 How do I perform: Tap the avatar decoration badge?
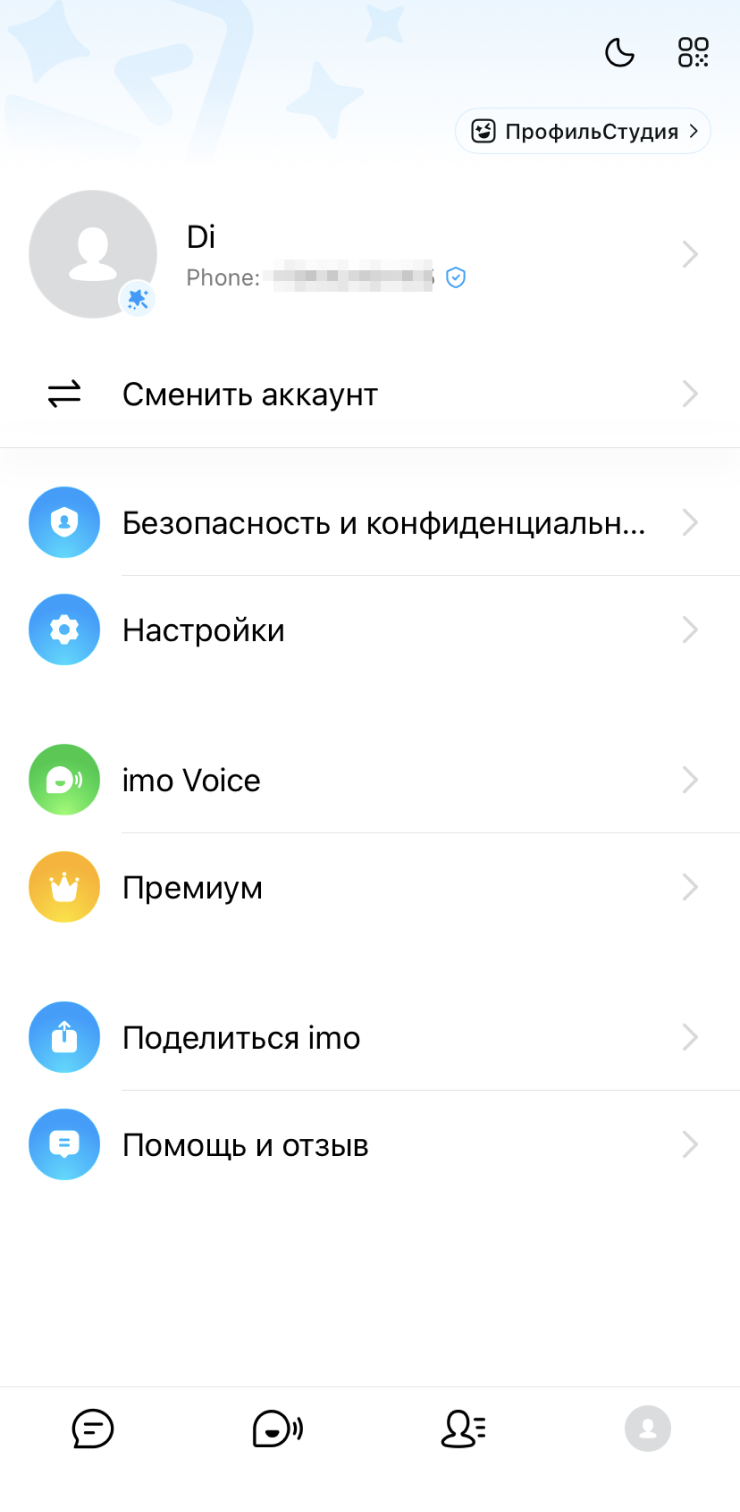pyautogui.click(x=137, y=298)
